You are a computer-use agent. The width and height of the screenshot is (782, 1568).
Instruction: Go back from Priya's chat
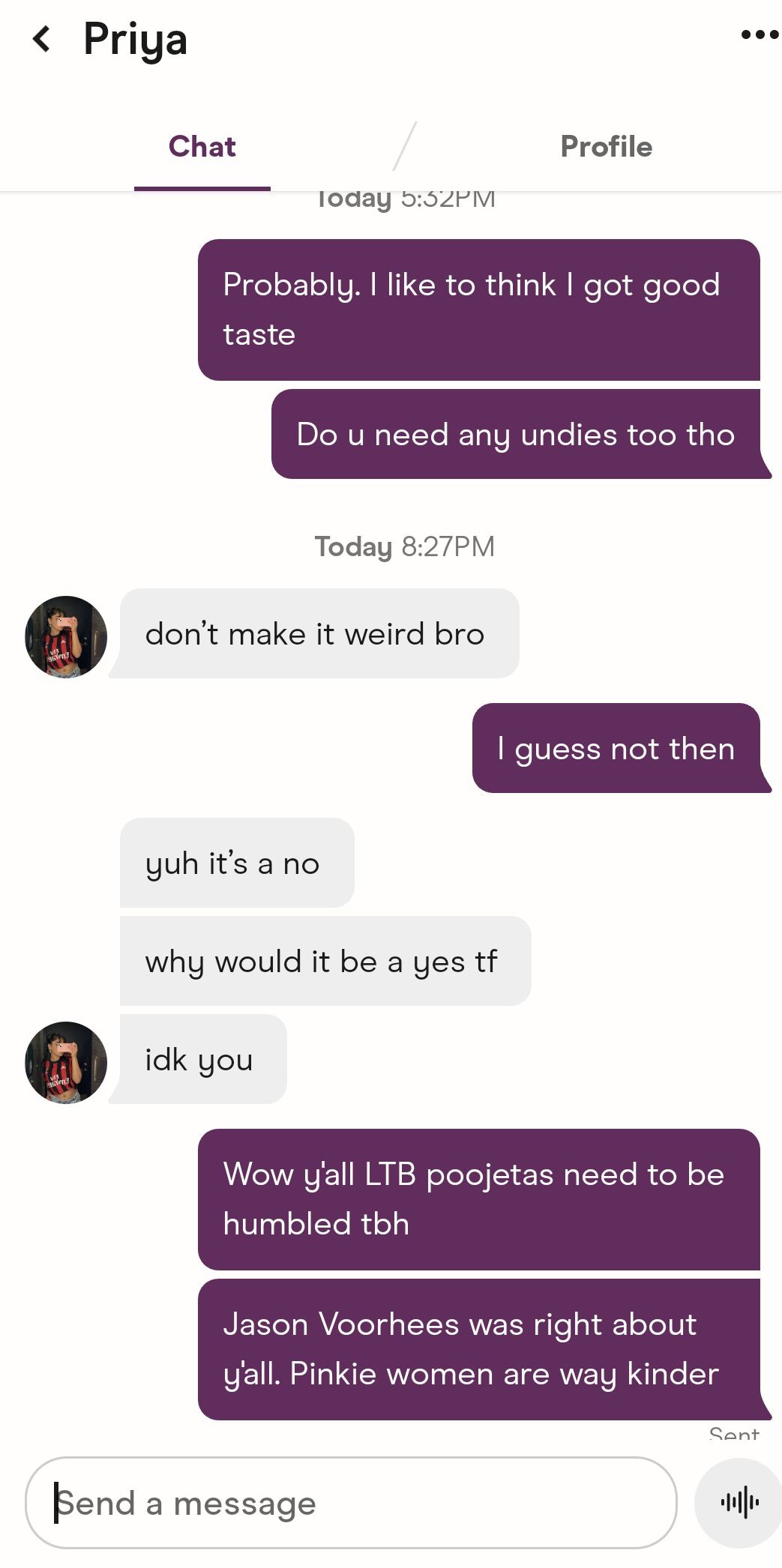click(x=42, y=39)
